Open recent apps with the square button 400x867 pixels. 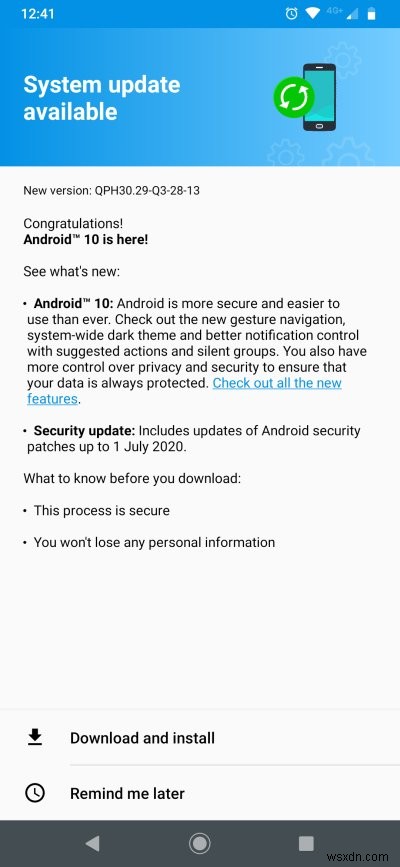point(306,843)
